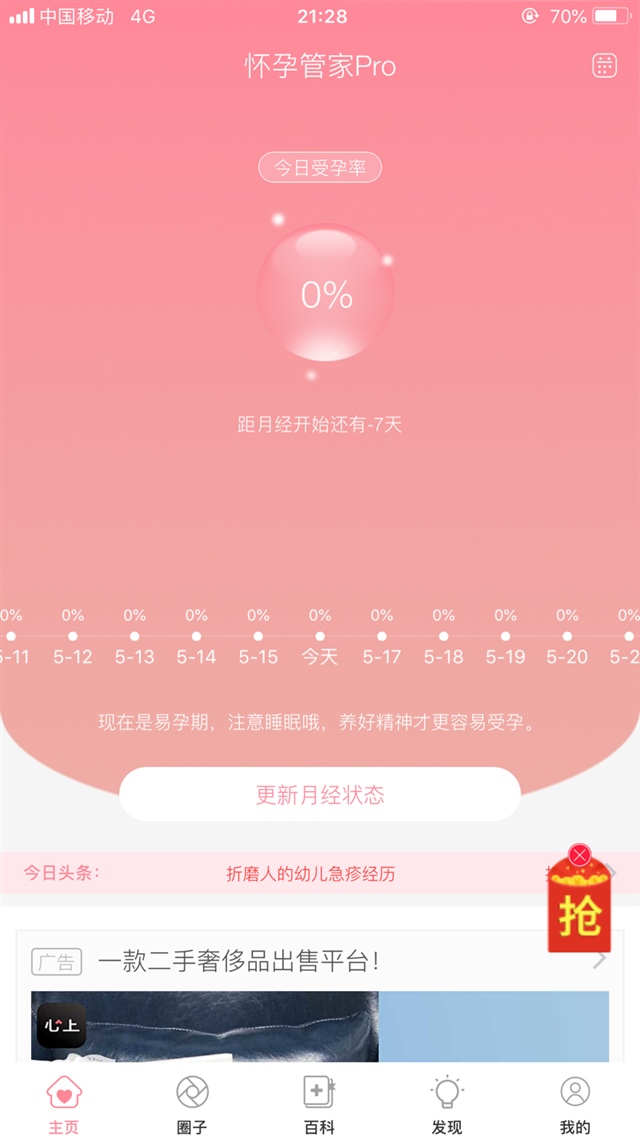Tap the 今日受孕率 pill
Screen dimensions: 640x1138
[x=320, y=168]
